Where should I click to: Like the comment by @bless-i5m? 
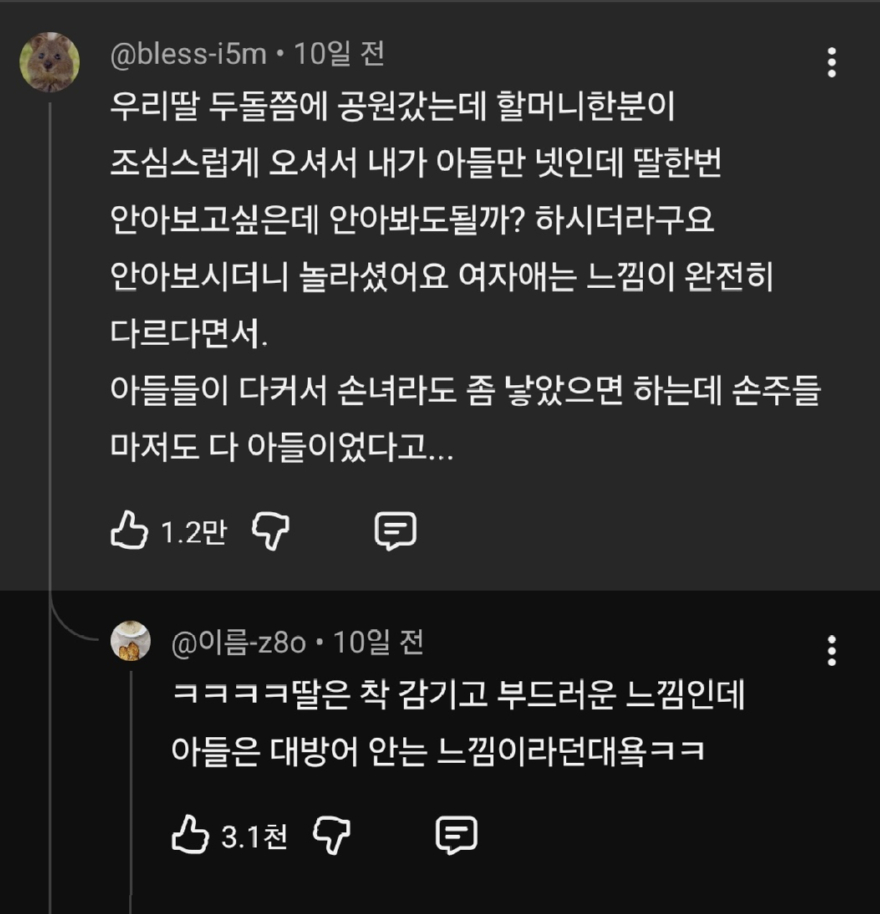click(x=129, y=531)
